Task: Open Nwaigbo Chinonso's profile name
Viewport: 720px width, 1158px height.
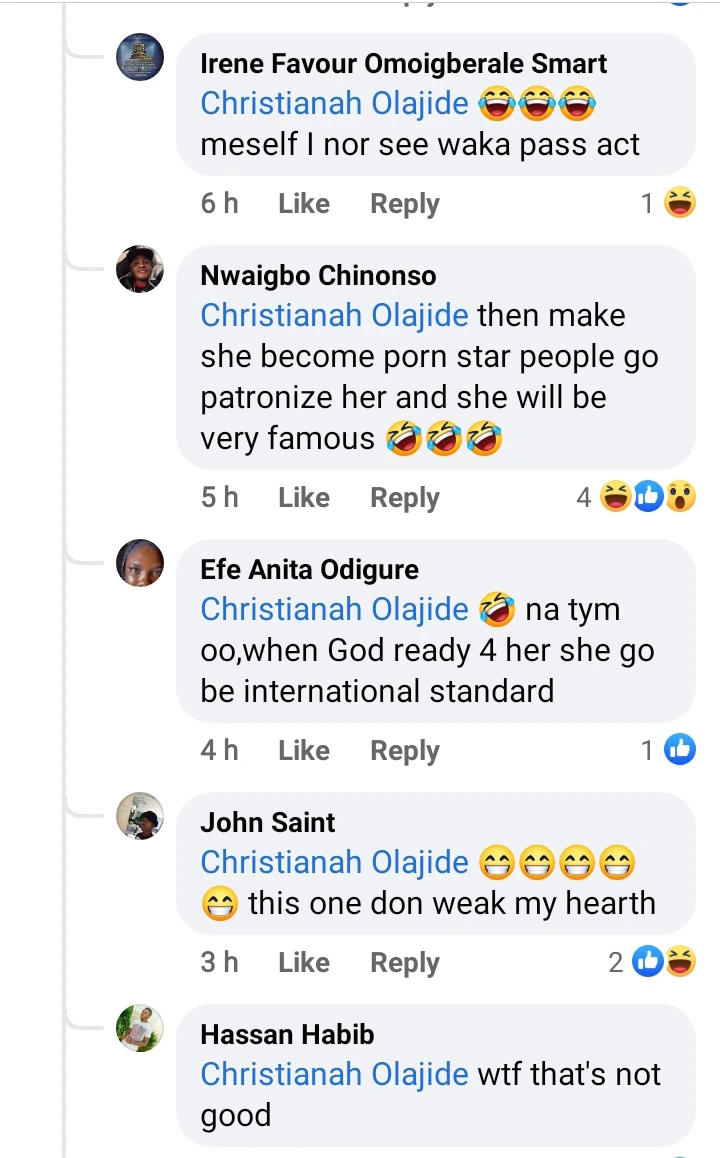Action: [318, 276]
